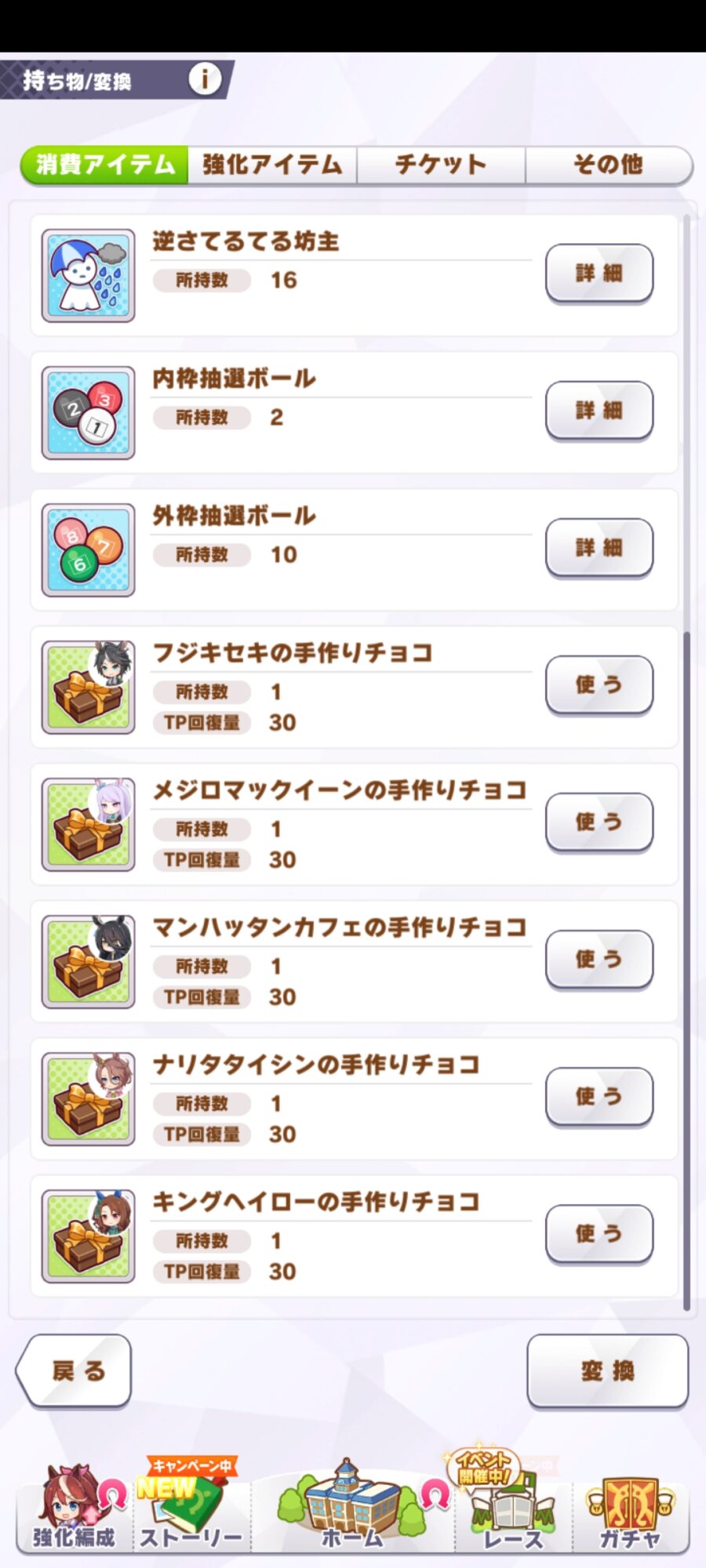Switch to the チケット tab
The image size is (706, 1568).
click(441, 165)
